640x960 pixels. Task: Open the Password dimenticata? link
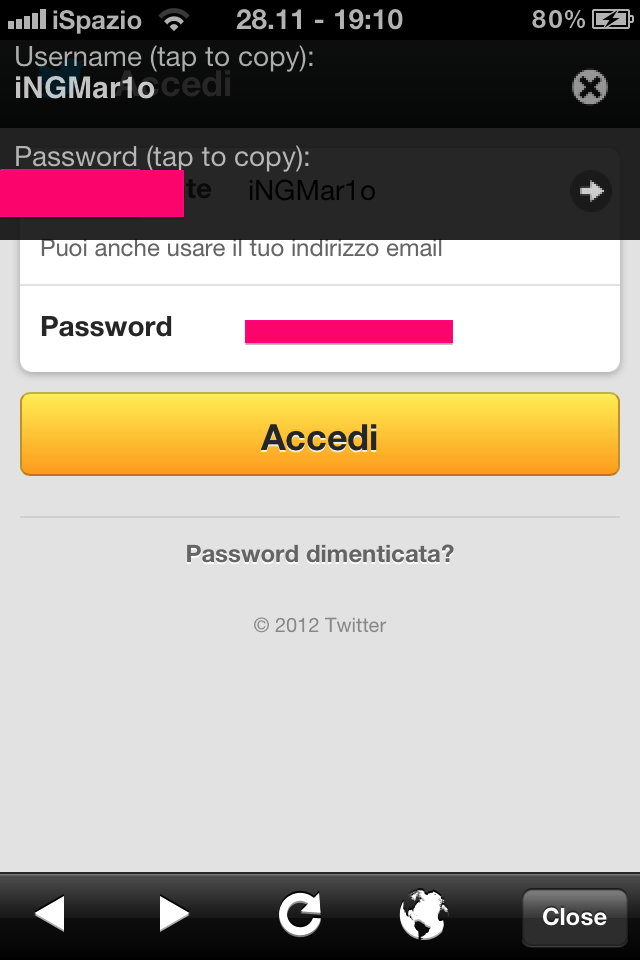tap(320, 553)
